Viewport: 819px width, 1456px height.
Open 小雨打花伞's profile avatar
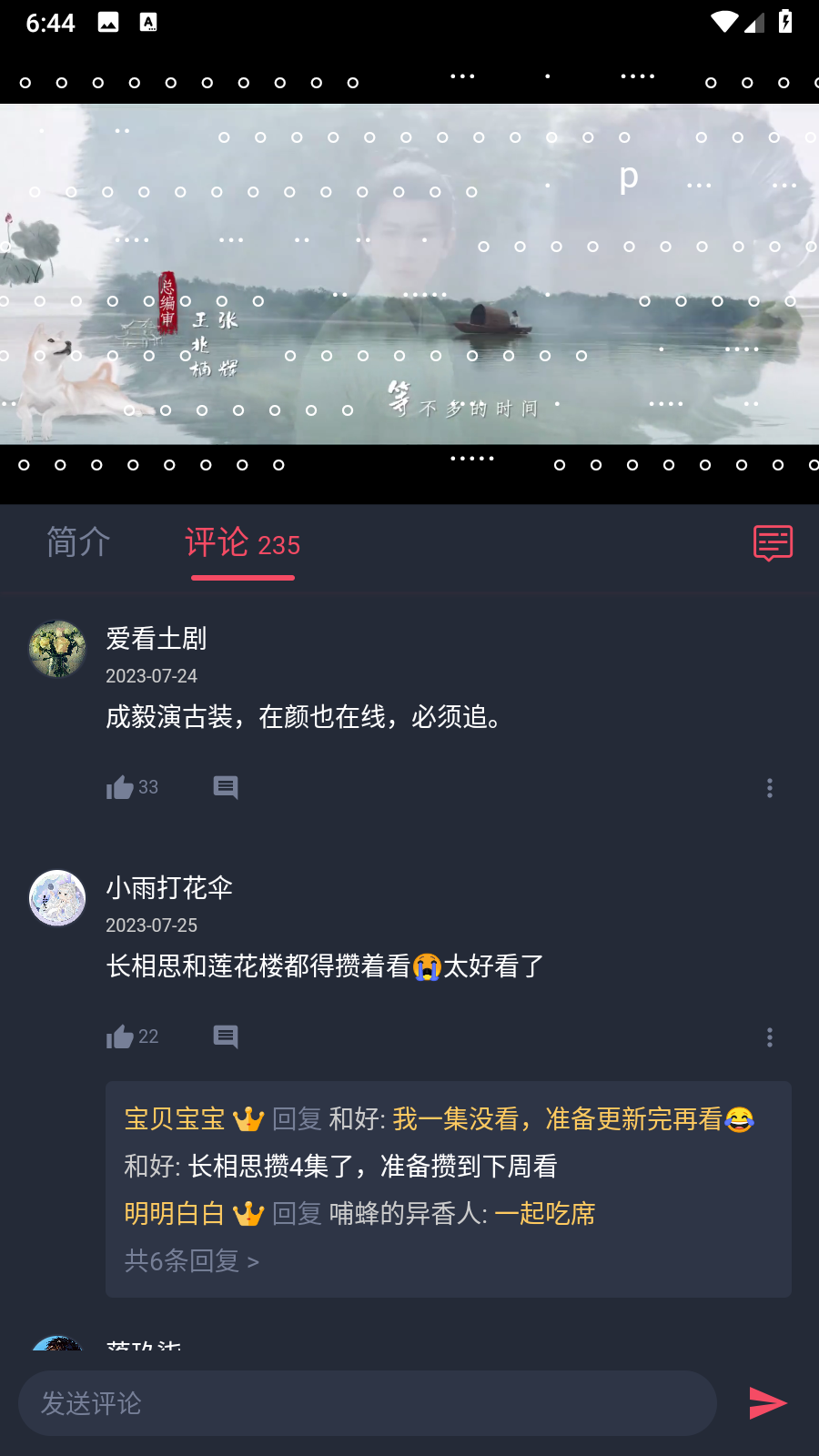point(57,898)
